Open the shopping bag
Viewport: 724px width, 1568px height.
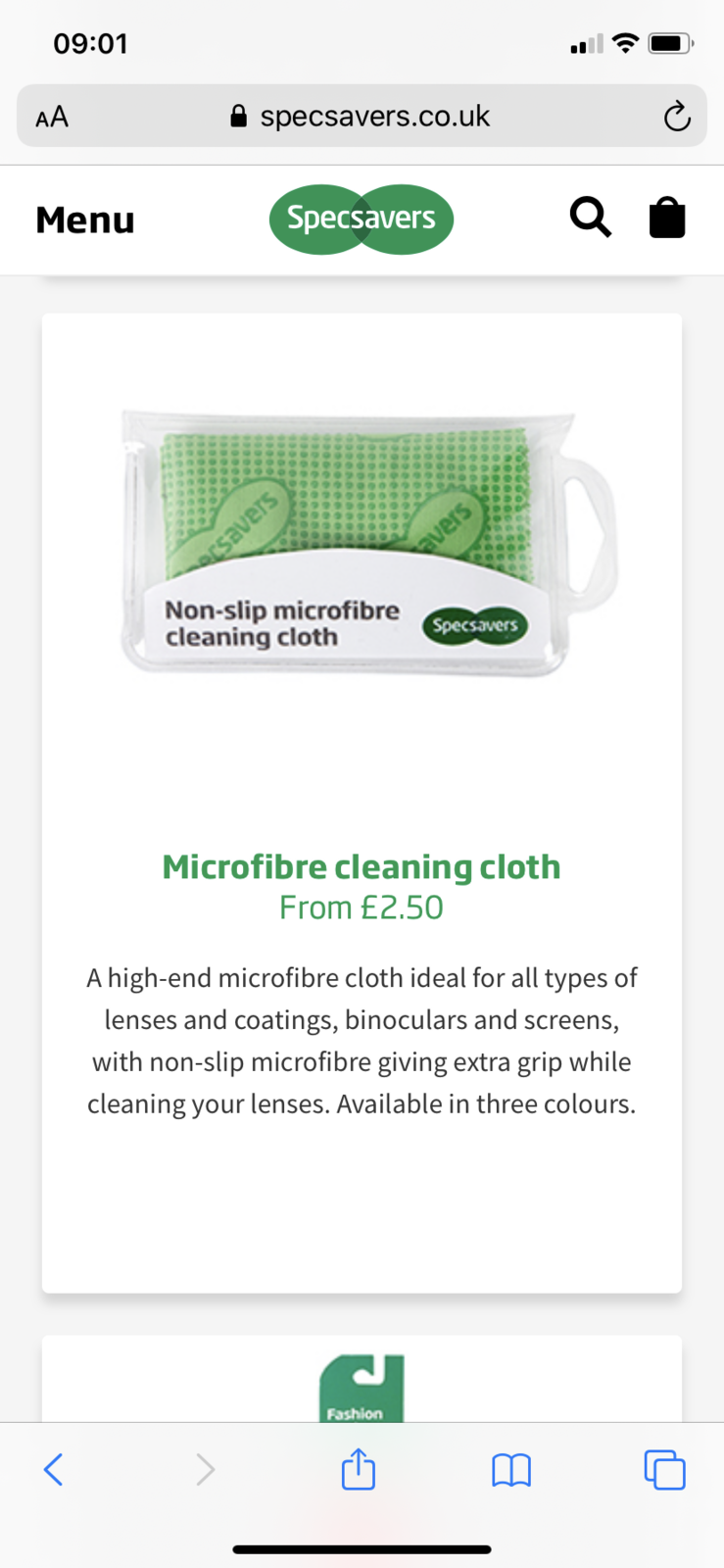667,218
